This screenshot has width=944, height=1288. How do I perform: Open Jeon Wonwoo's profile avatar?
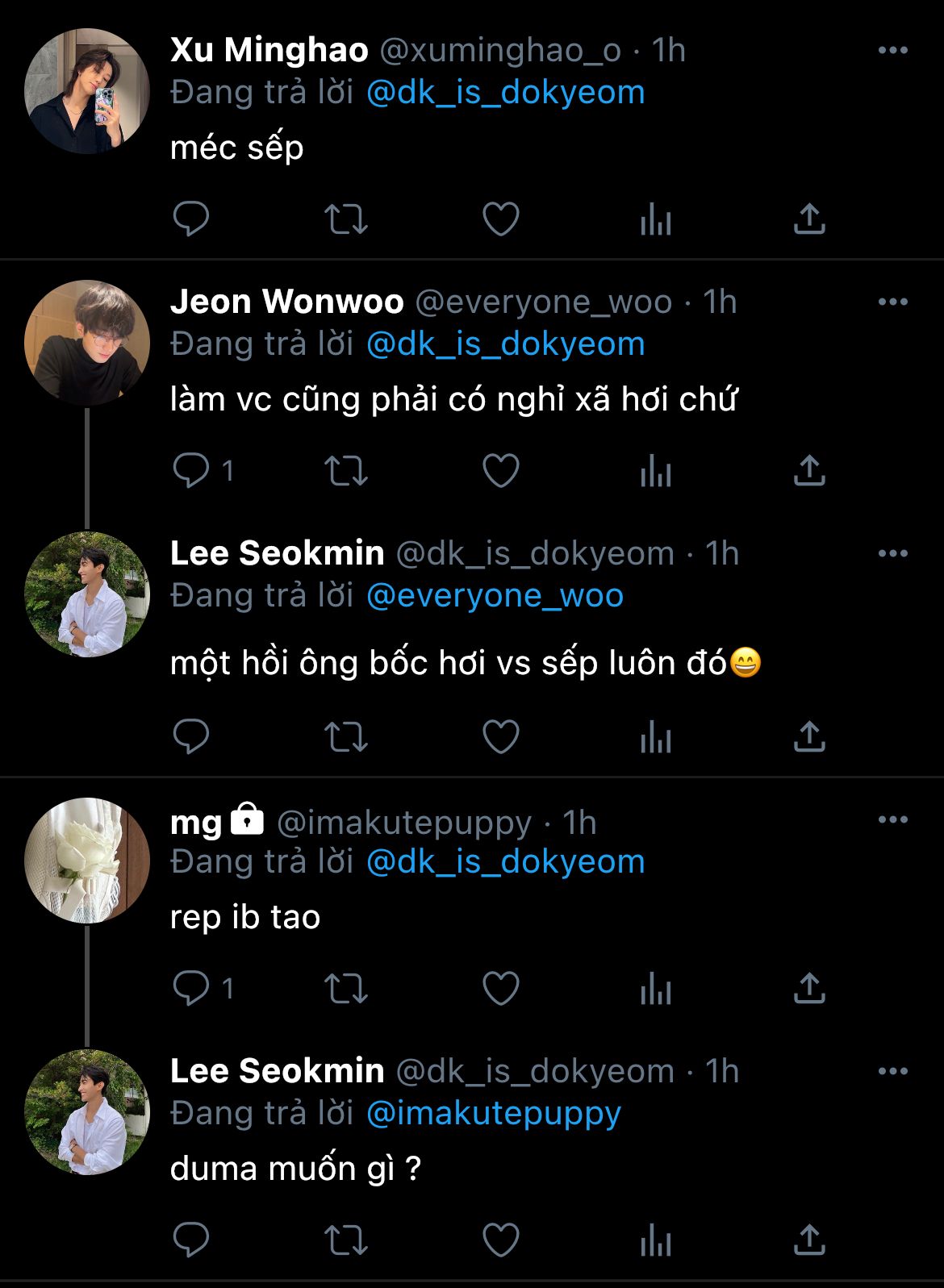87,343
